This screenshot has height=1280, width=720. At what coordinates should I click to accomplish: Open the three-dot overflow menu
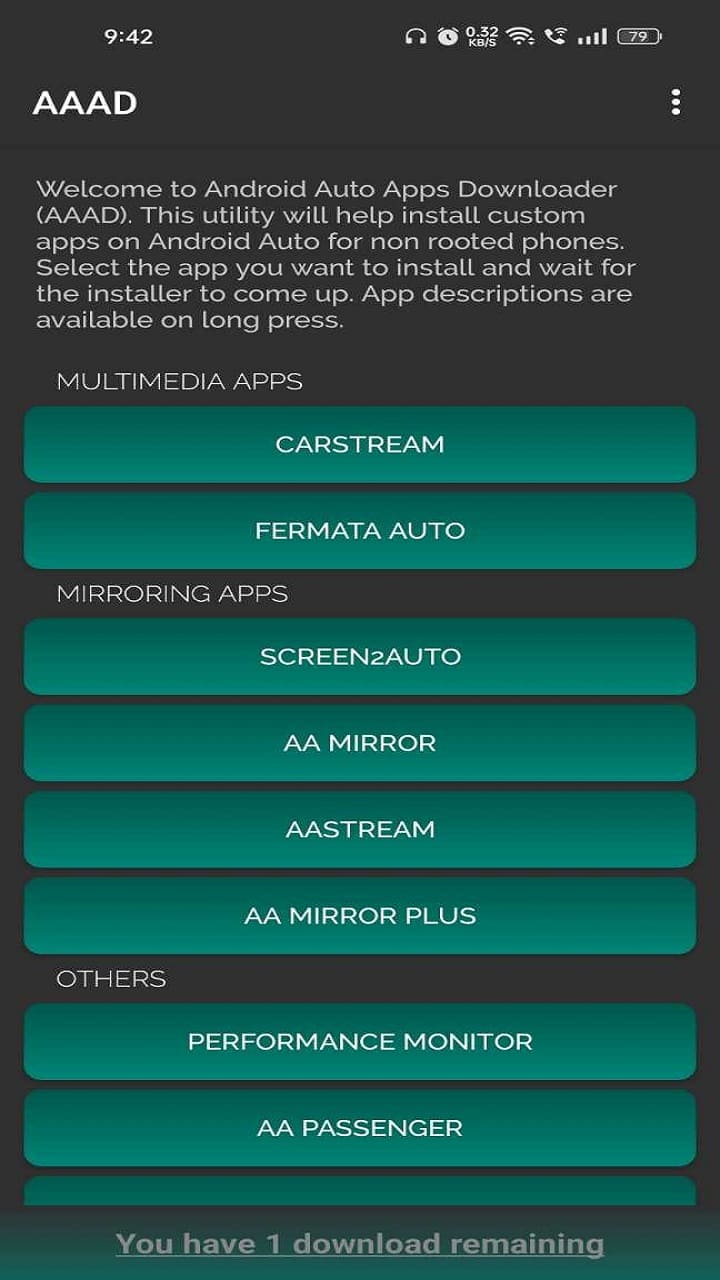(676, 102)
